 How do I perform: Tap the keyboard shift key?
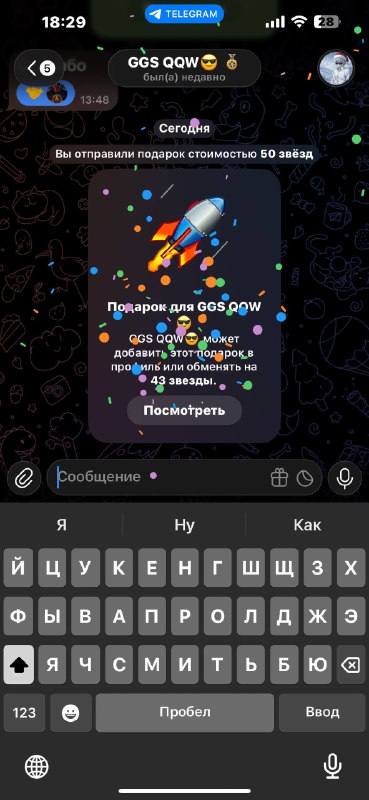[x=19, y=664]
